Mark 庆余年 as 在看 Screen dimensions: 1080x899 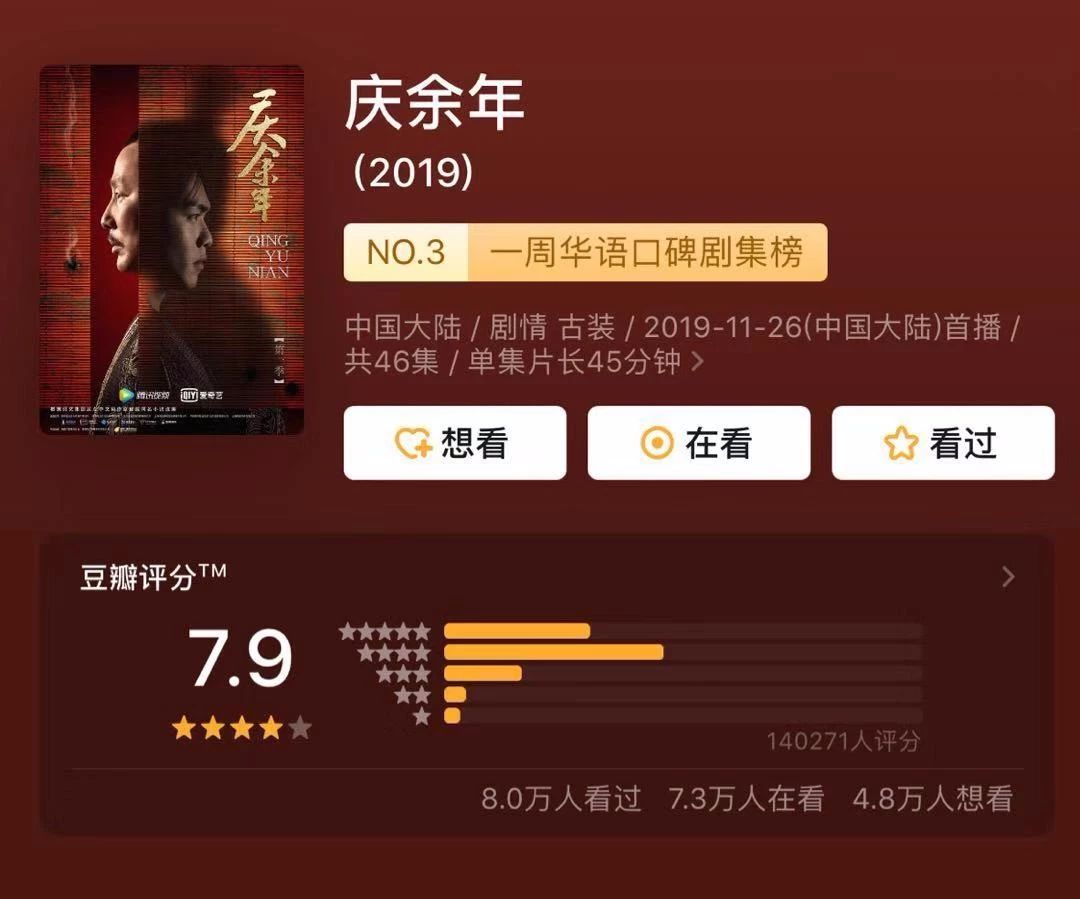click(x=698, y=443)
